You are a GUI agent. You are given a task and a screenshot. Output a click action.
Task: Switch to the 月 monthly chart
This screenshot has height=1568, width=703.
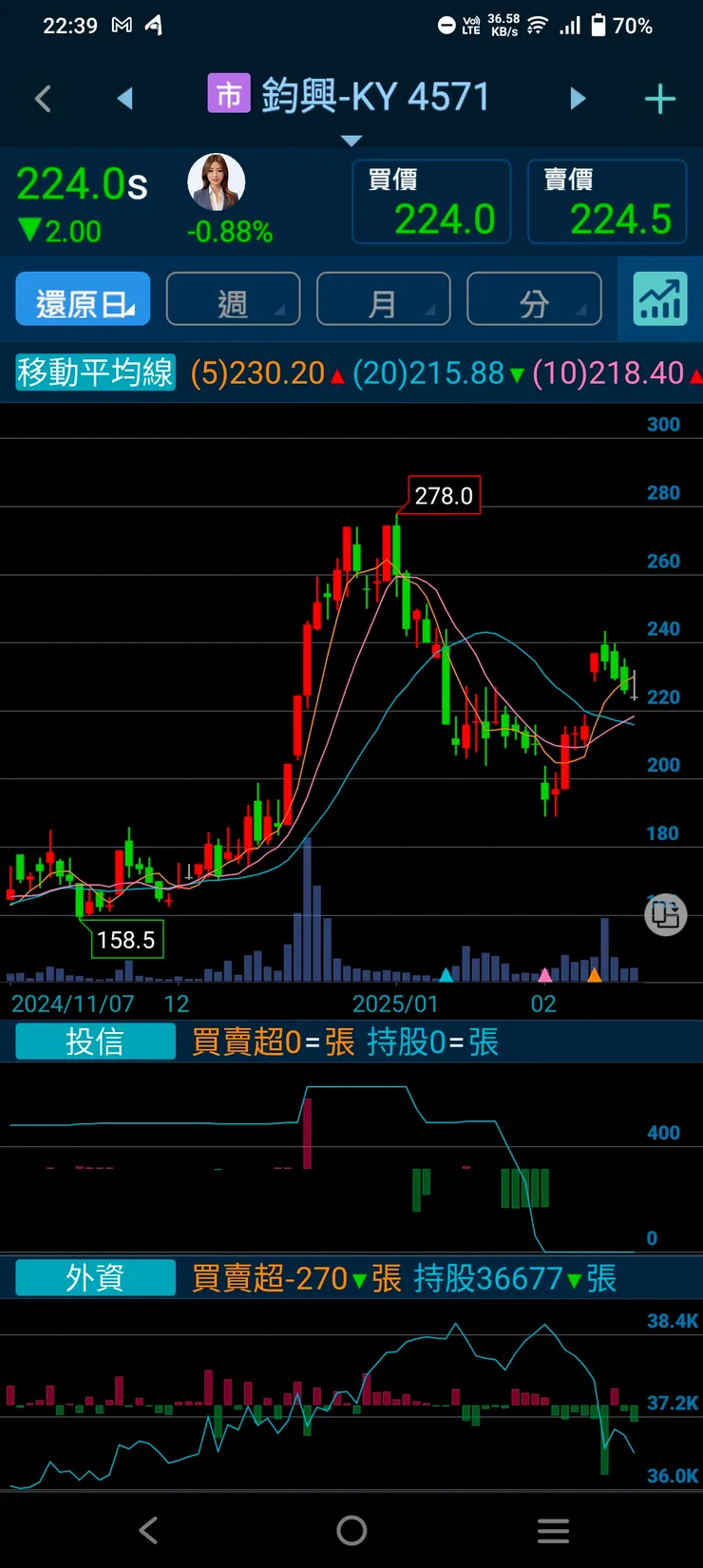(x=383, y=299)
